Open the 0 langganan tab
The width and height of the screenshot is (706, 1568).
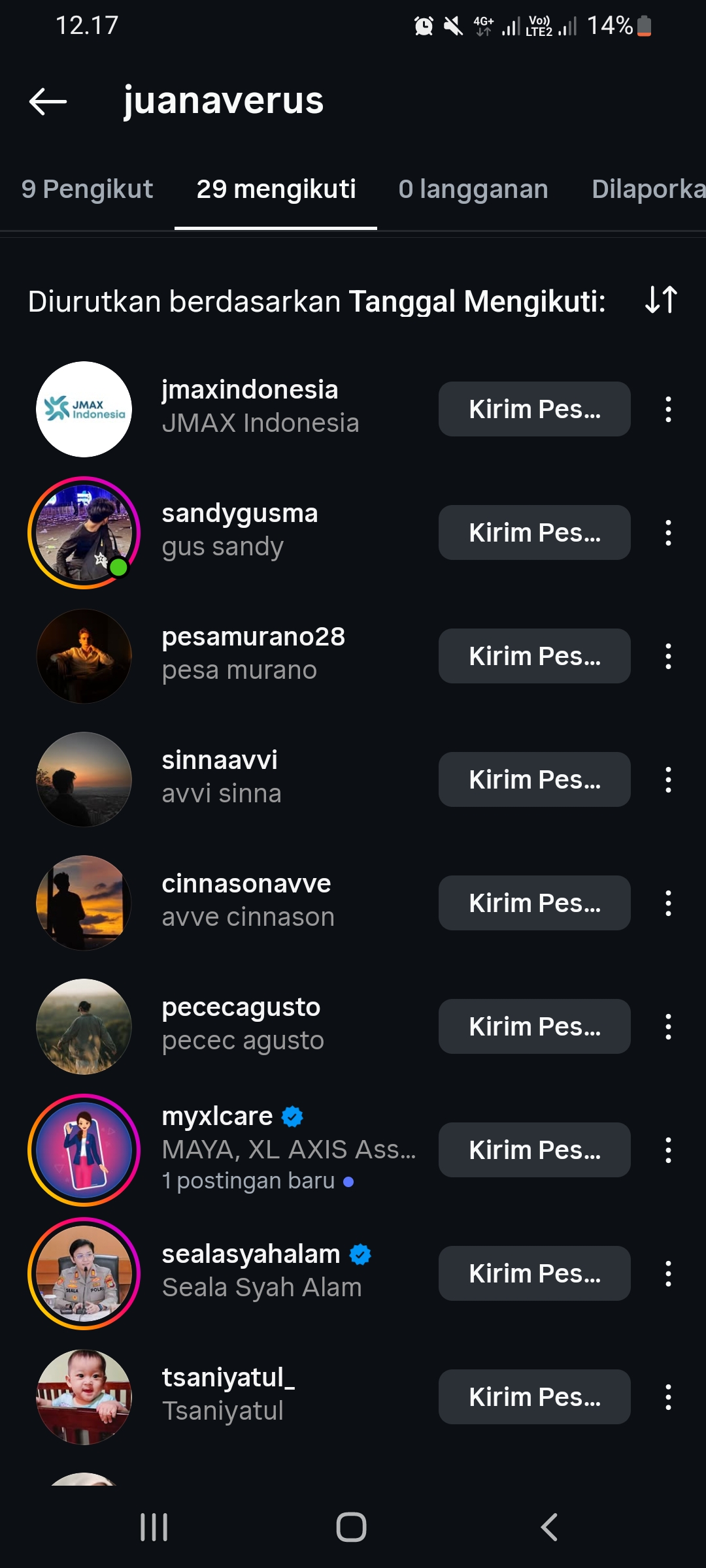click(x=473, y=189)
